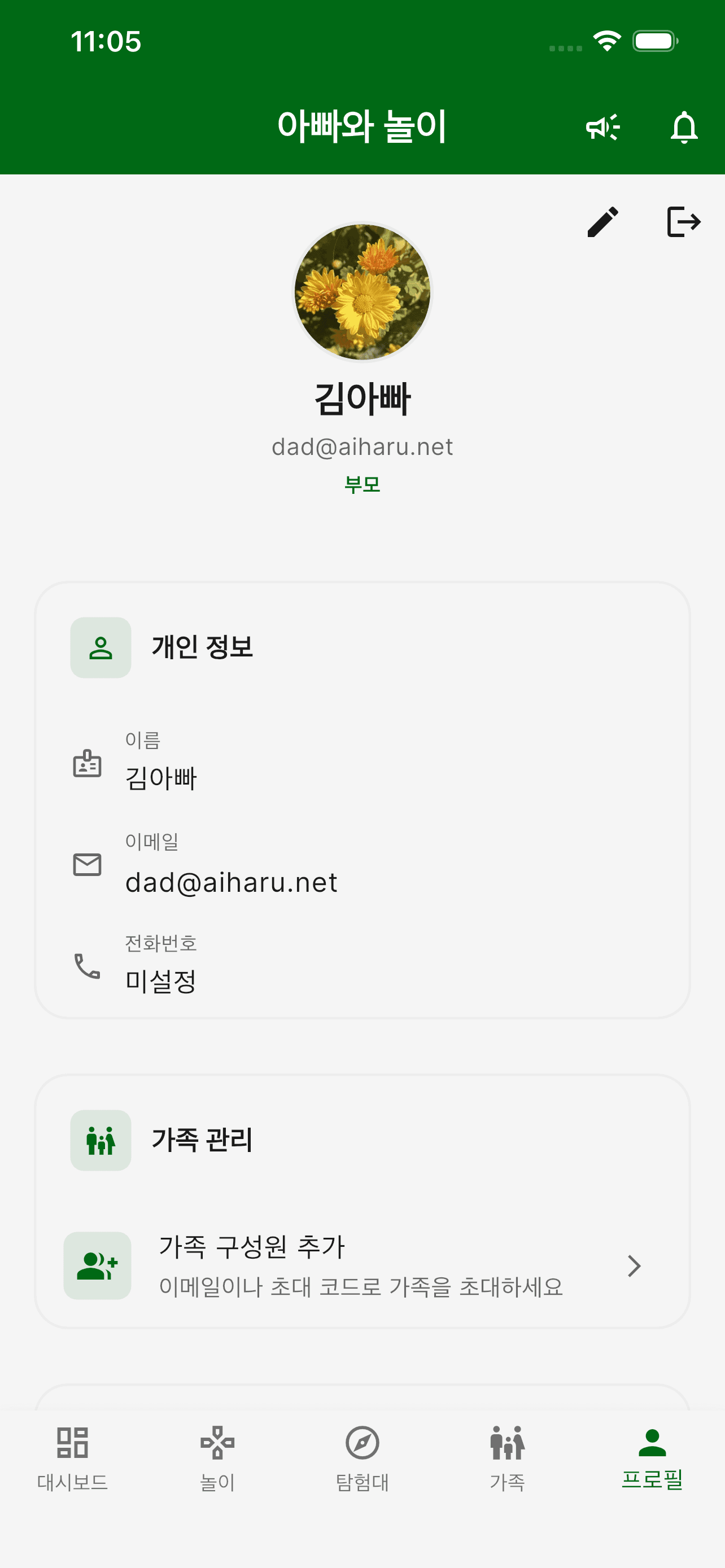Click the person-plus invite icon
Viewport: 725px width, 1568px height.
97,1265
